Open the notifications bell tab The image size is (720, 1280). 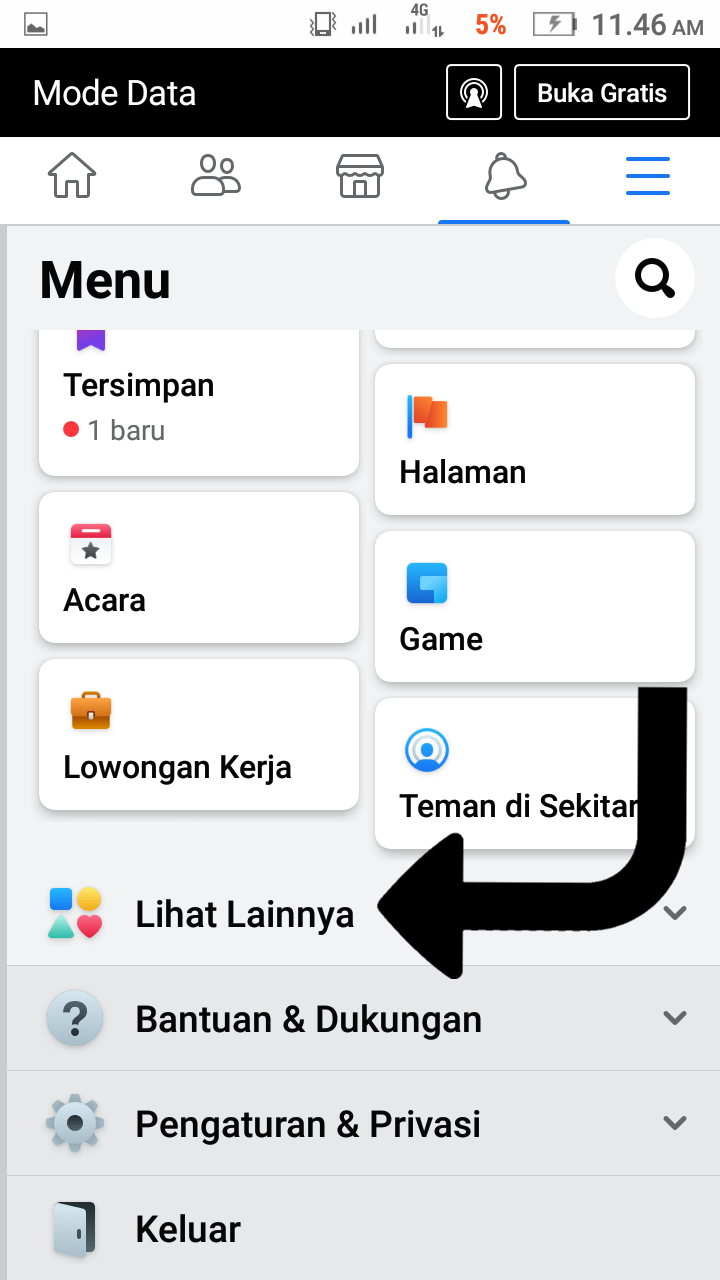[x=504, y=177]
